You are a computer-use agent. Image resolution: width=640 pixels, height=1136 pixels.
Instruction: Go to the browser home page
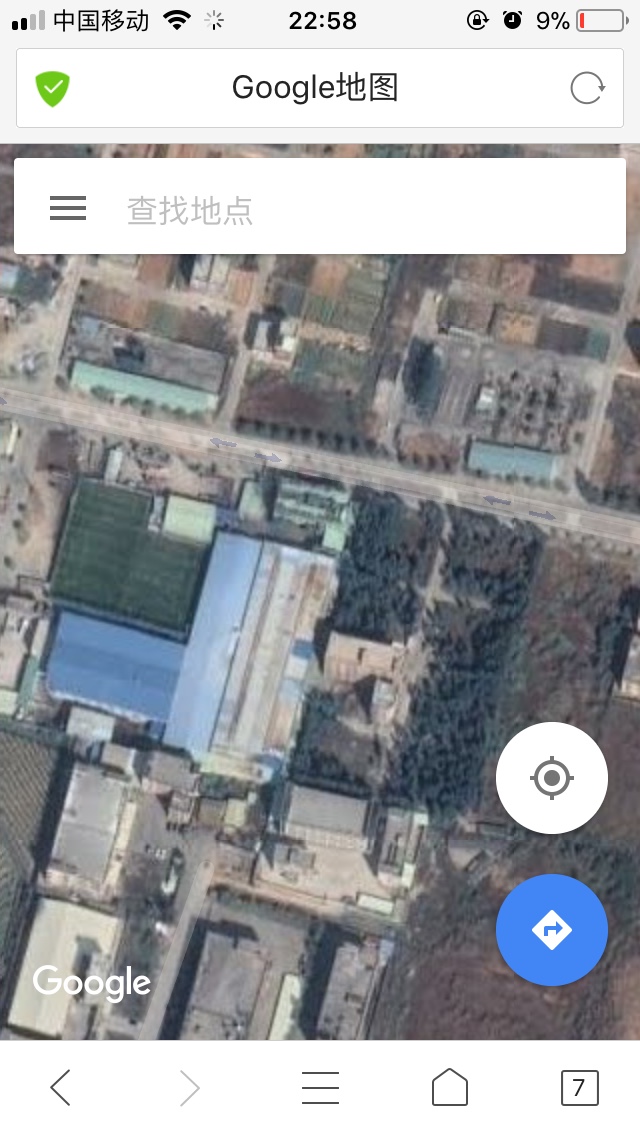coord(450,1087)
